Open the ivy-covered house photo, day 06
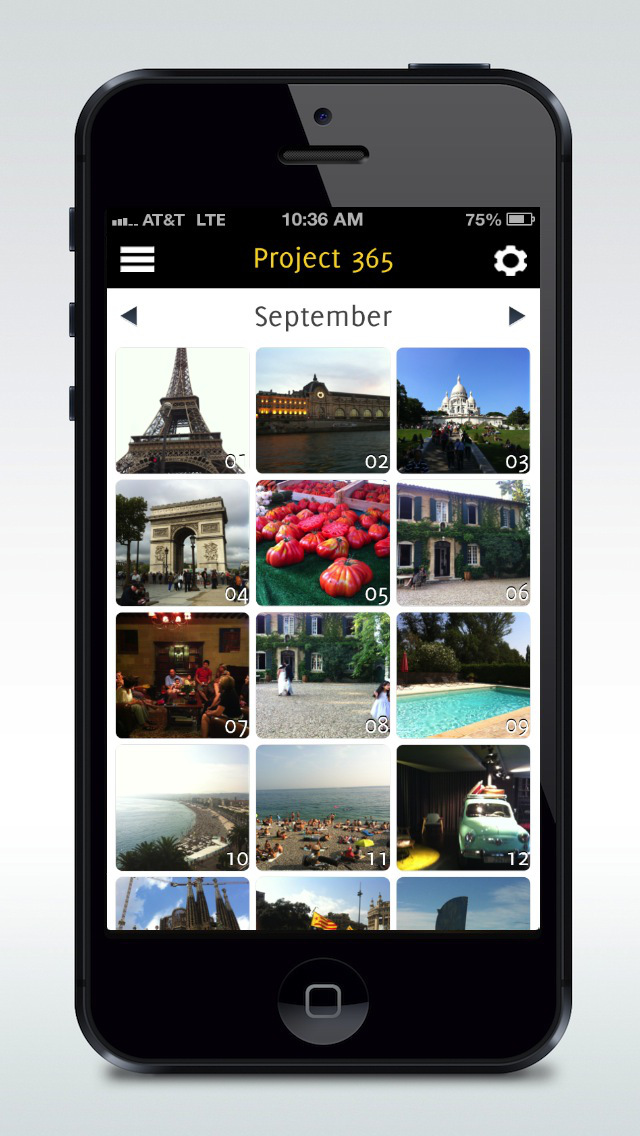Image resolution: width=640 pixels, height=1136 pixels. [x=463, y=543]
